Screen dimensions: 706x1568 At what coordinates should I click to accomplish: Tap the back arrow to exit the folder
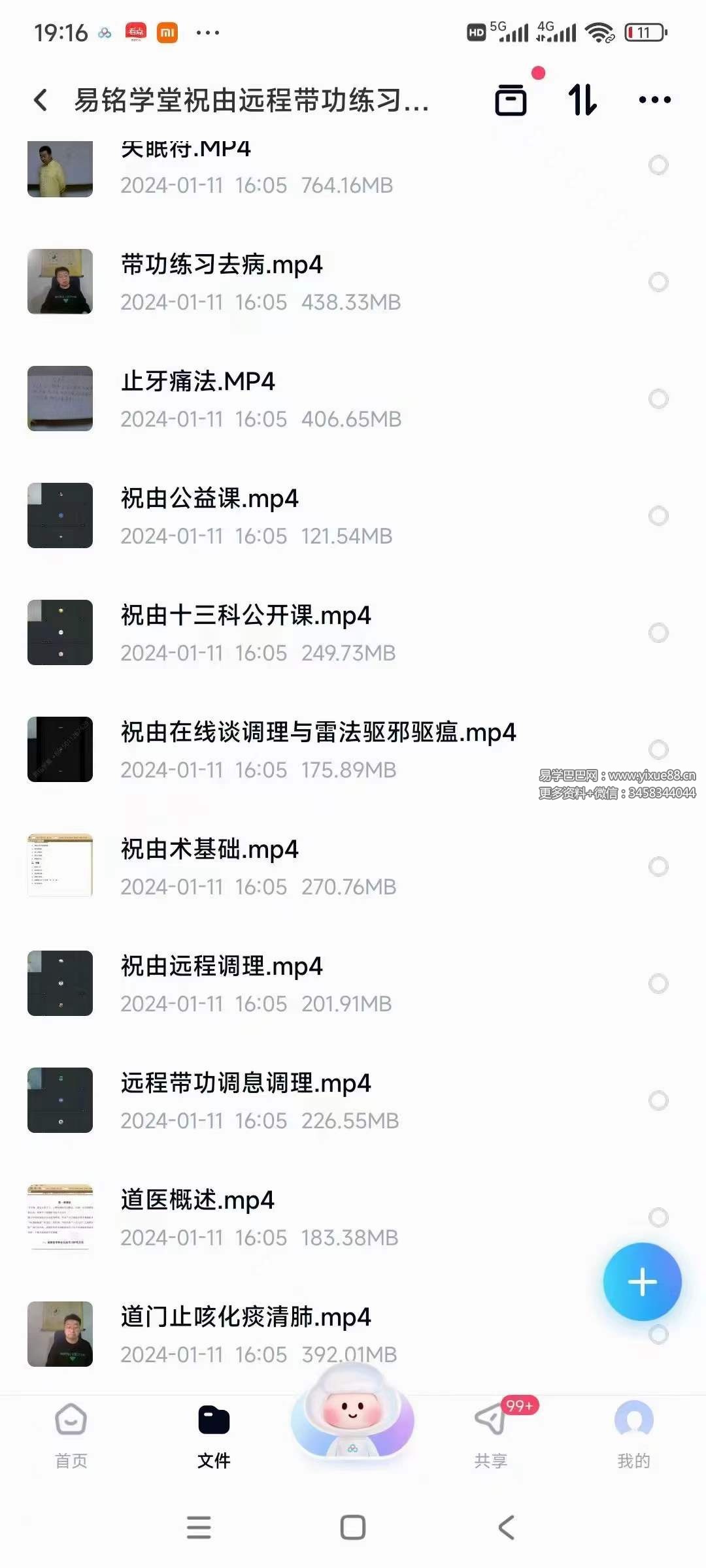click(41, 99)
